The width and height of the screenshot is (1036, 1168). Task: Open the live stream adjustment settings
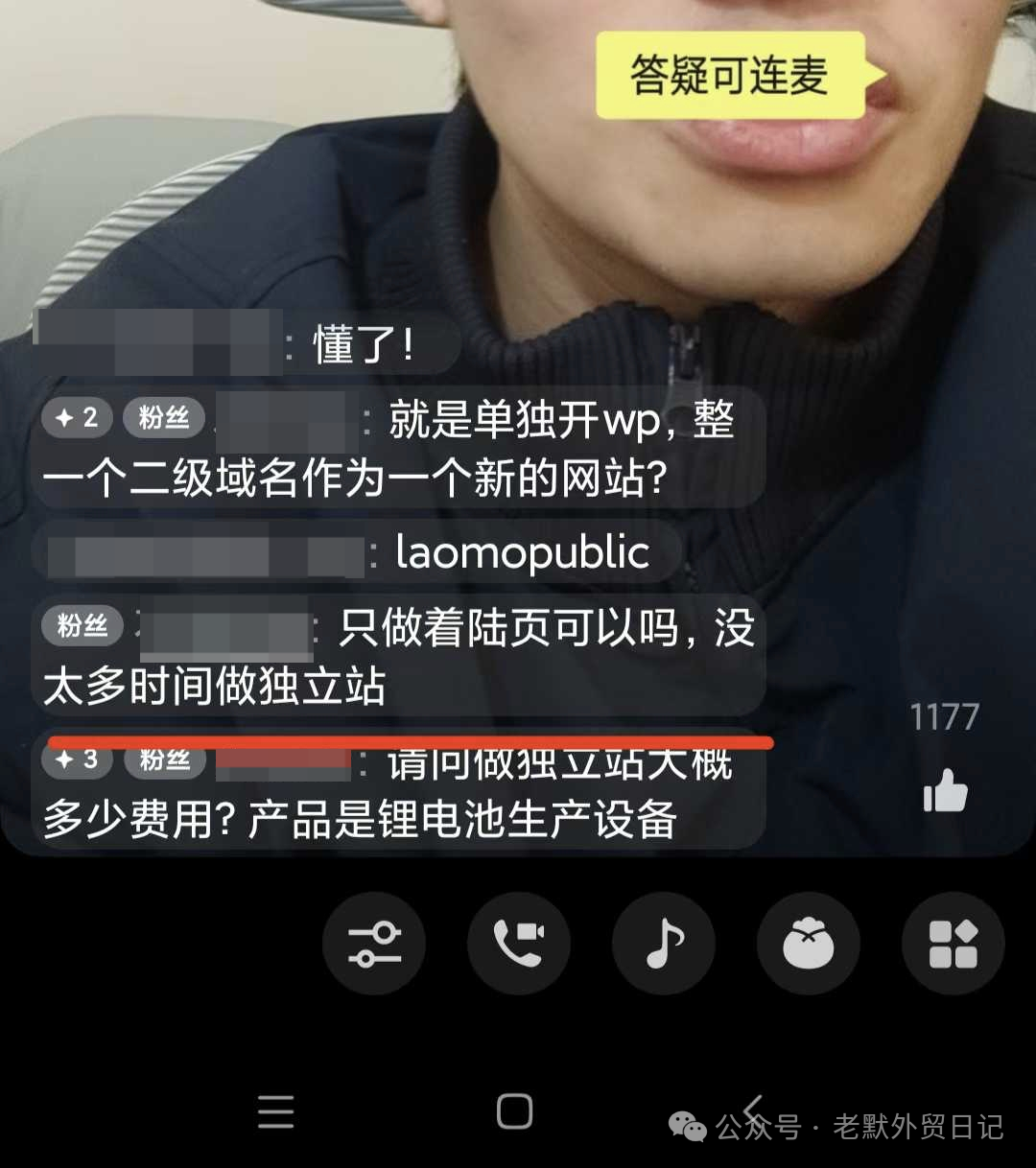click(x=374, y=944)
